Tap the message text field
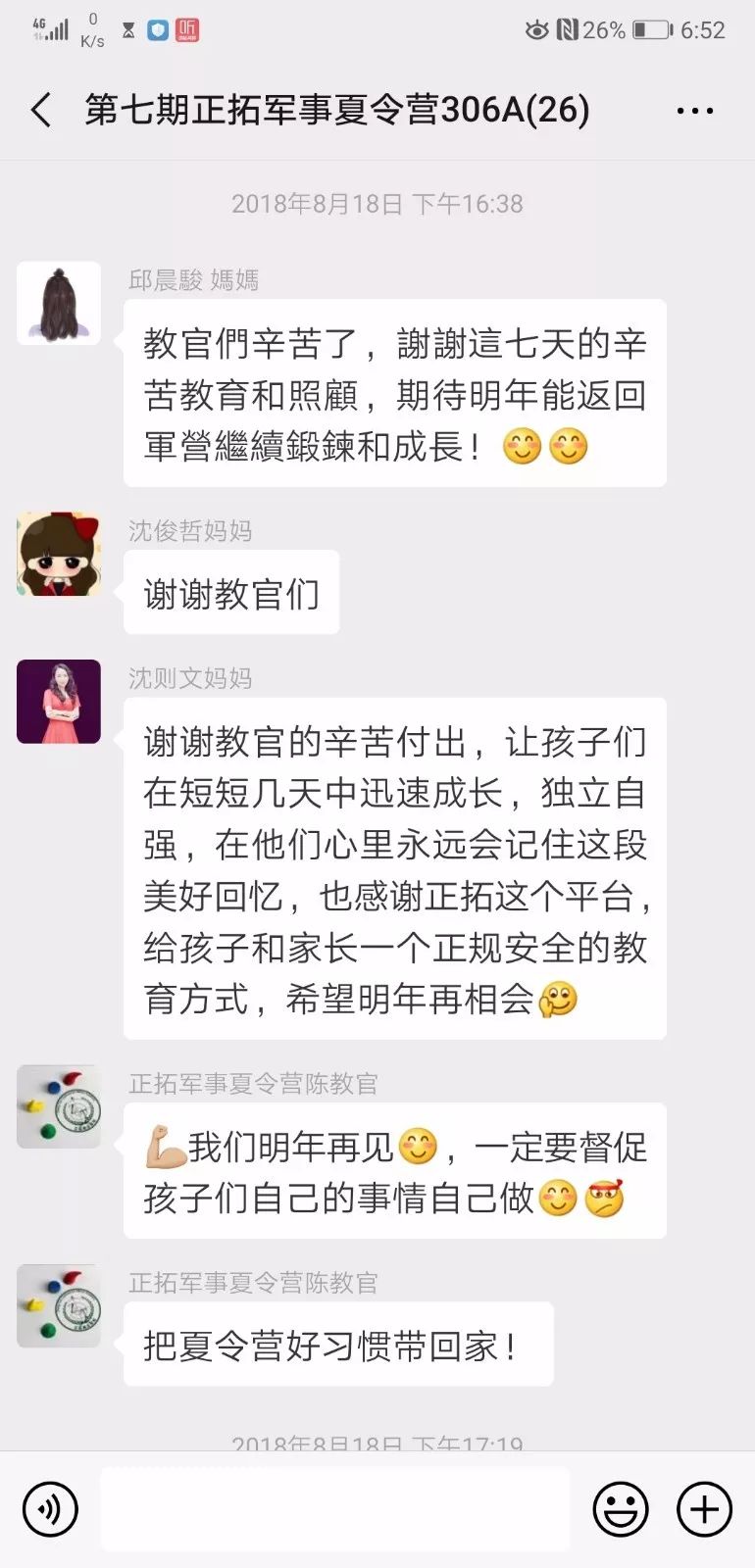 click(335, 1509)
